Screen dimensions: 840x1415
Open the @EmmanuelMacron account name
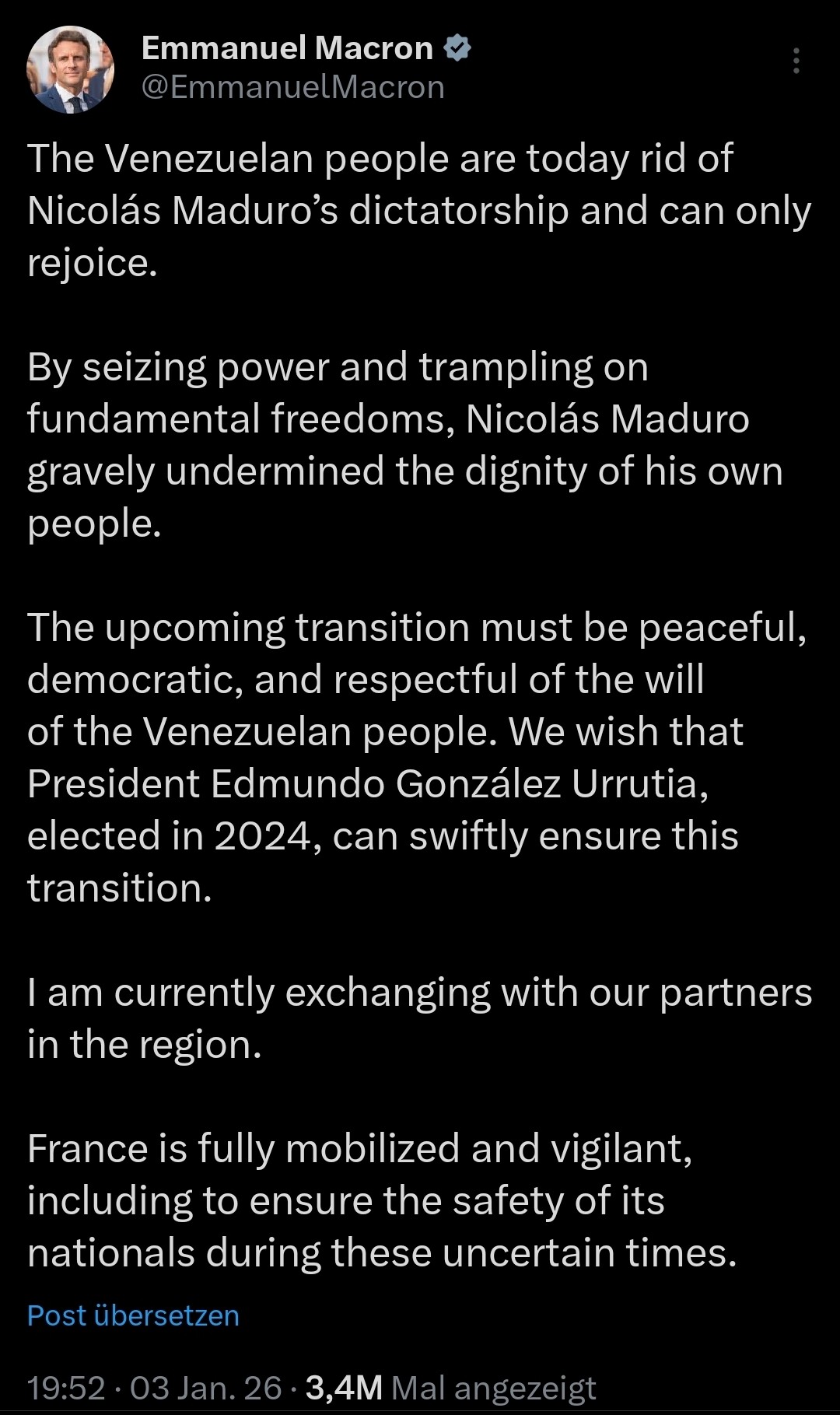pyautogui.click(x=292, y=87)
